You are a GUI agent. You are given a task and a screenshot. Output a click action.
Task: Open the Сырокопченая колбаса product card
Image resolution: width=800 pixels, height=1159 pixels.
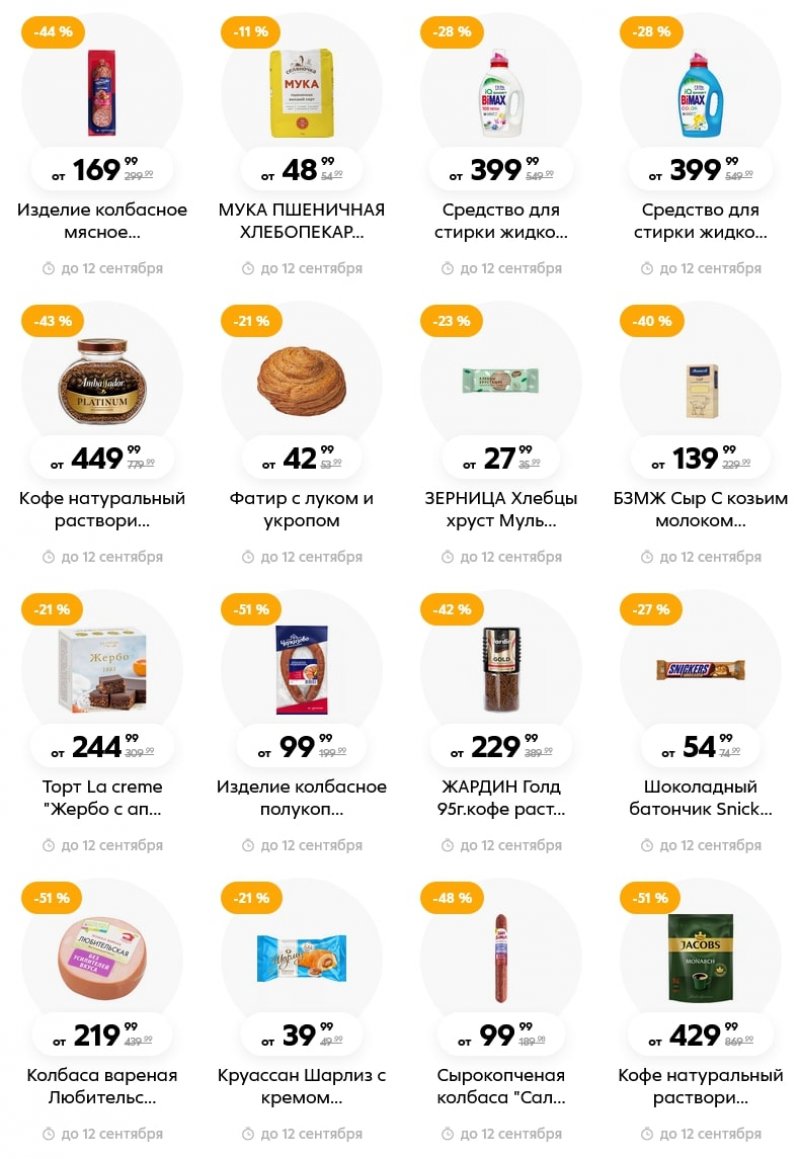click(x=500, y=960)
